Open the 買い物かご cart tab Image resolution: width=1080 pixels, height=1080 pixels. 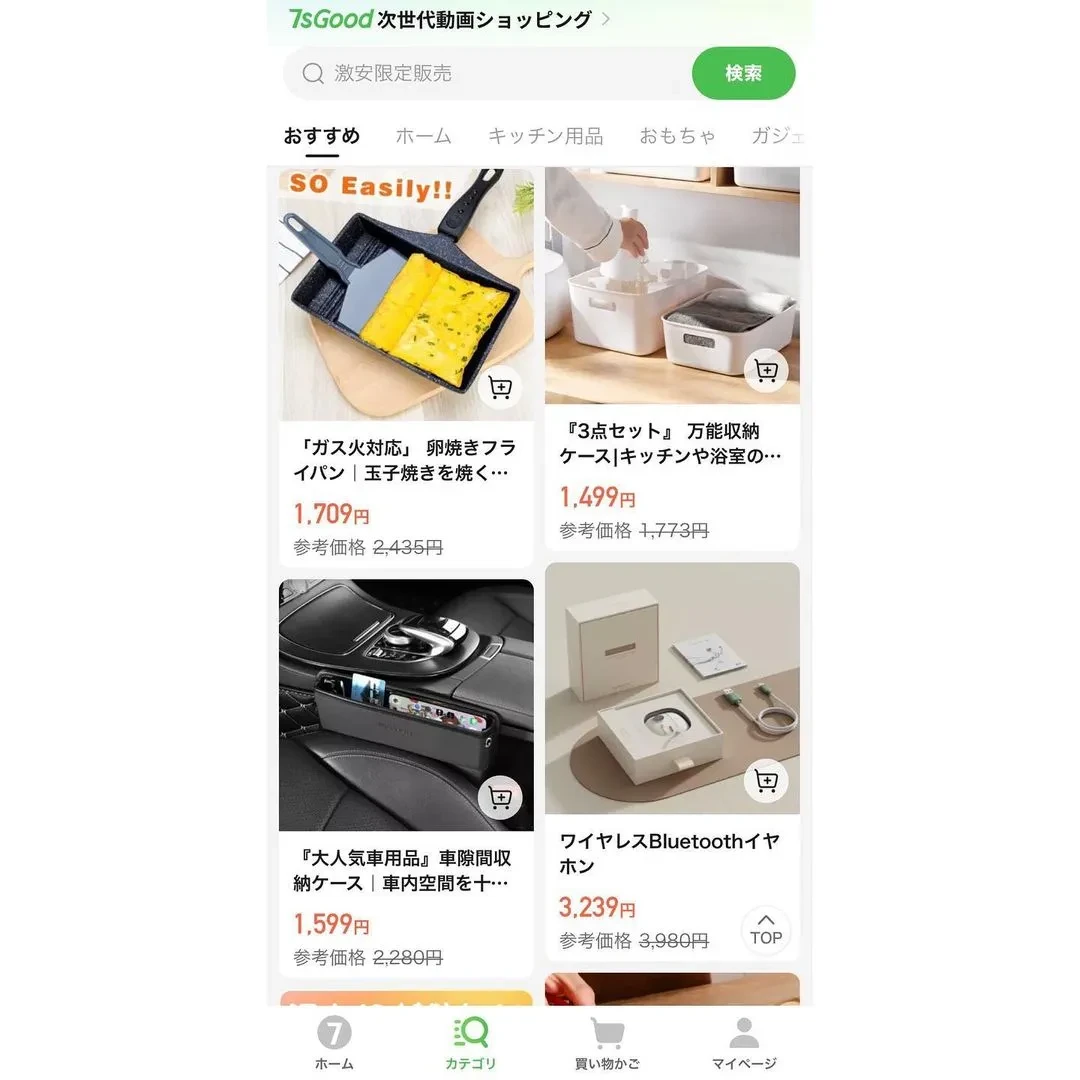tap(607, 1043)
